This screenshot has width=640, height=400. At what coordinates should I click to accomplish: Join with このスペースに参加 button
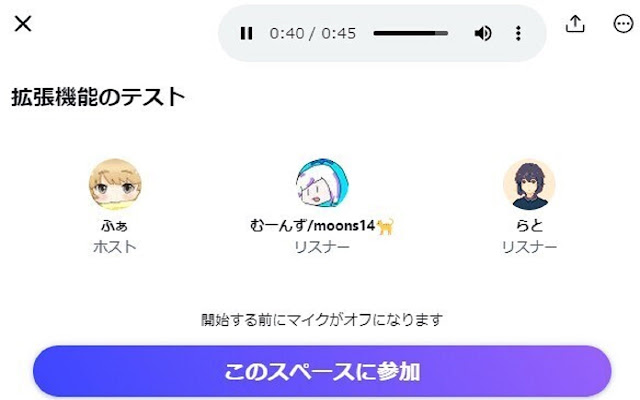coord(322,372)
